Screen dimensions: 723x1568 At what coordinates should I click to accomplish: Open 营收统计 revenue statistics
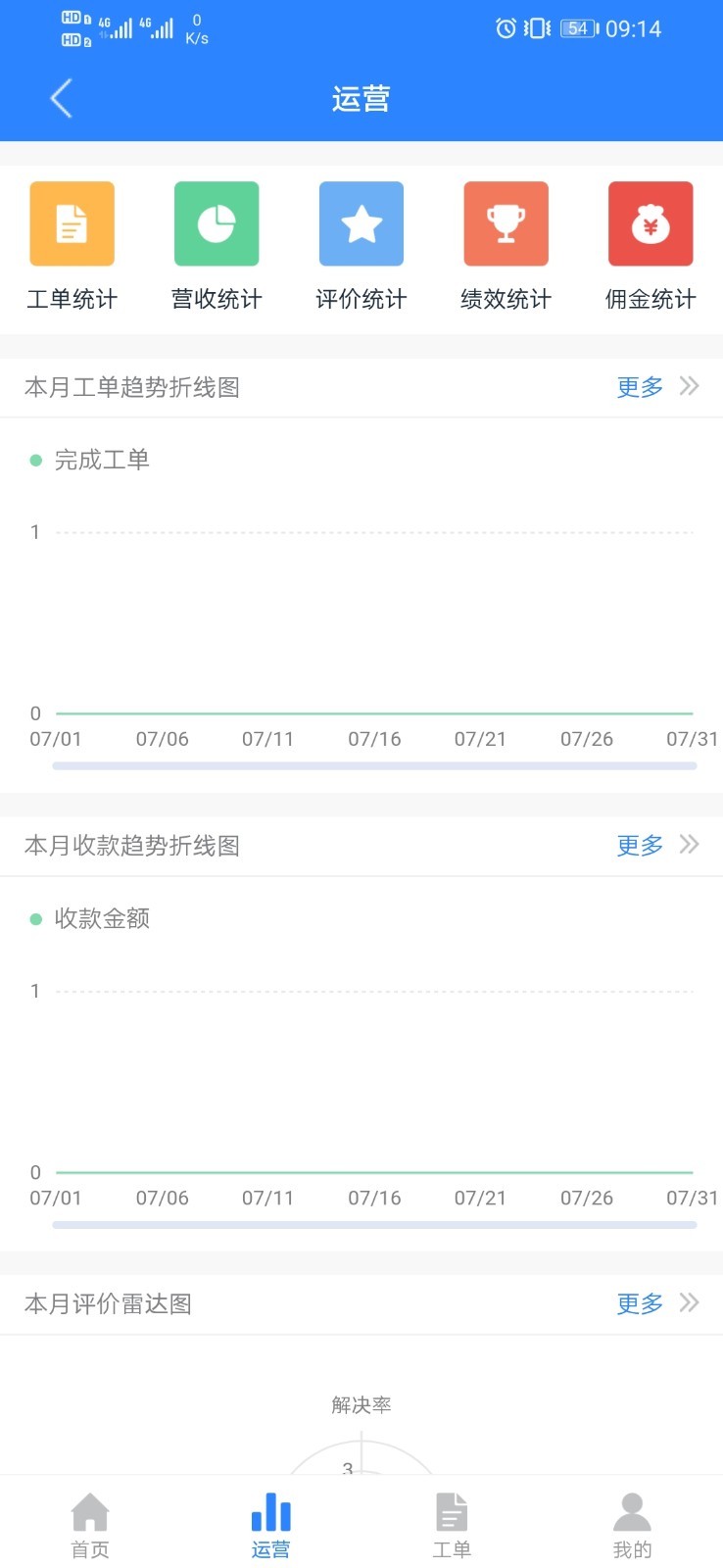click(217, 245)
